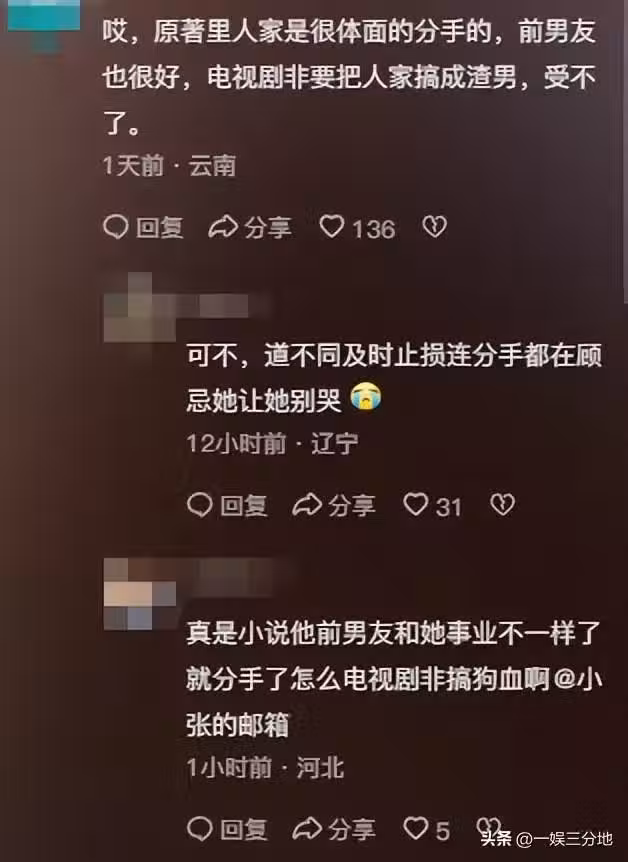Screen dimensions: 628x862
Task: Reply to the Liaoning comment
Action: pos(228,505)
